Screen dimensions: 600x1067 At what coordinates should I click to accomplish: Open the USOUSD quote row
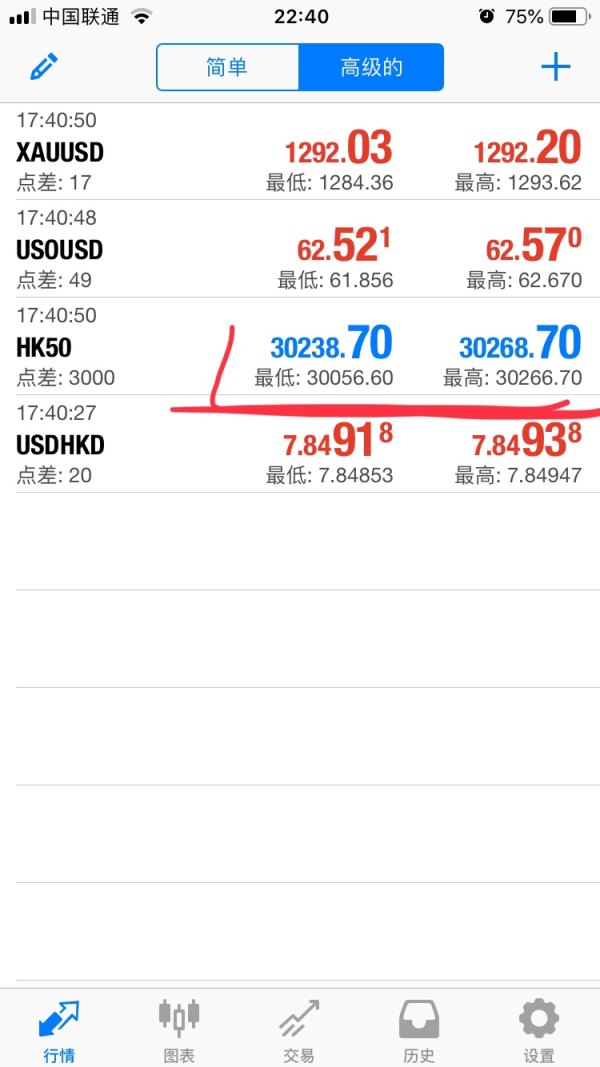[x=300, y=249]
